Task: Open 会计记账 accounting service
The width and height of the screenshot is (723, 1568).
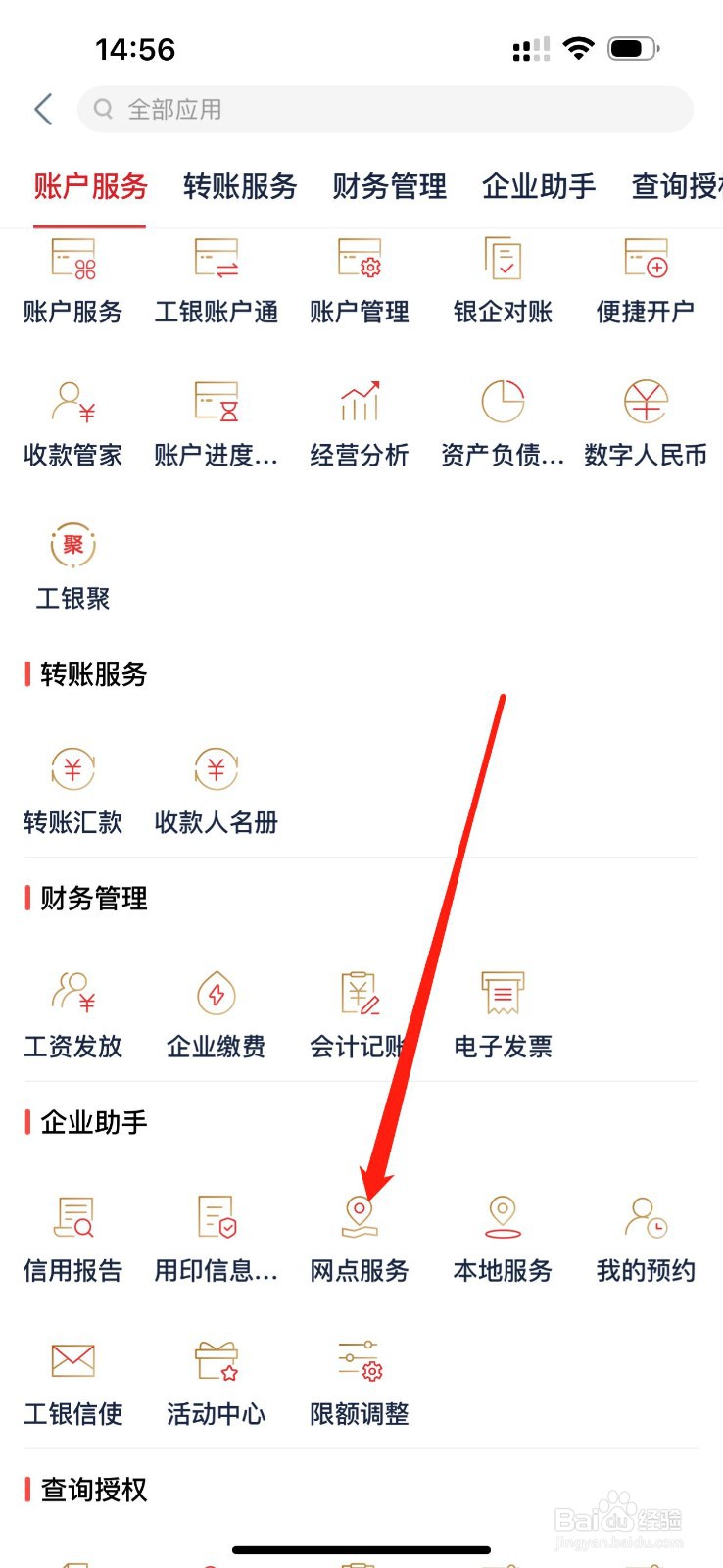Action: (359, 1011)
